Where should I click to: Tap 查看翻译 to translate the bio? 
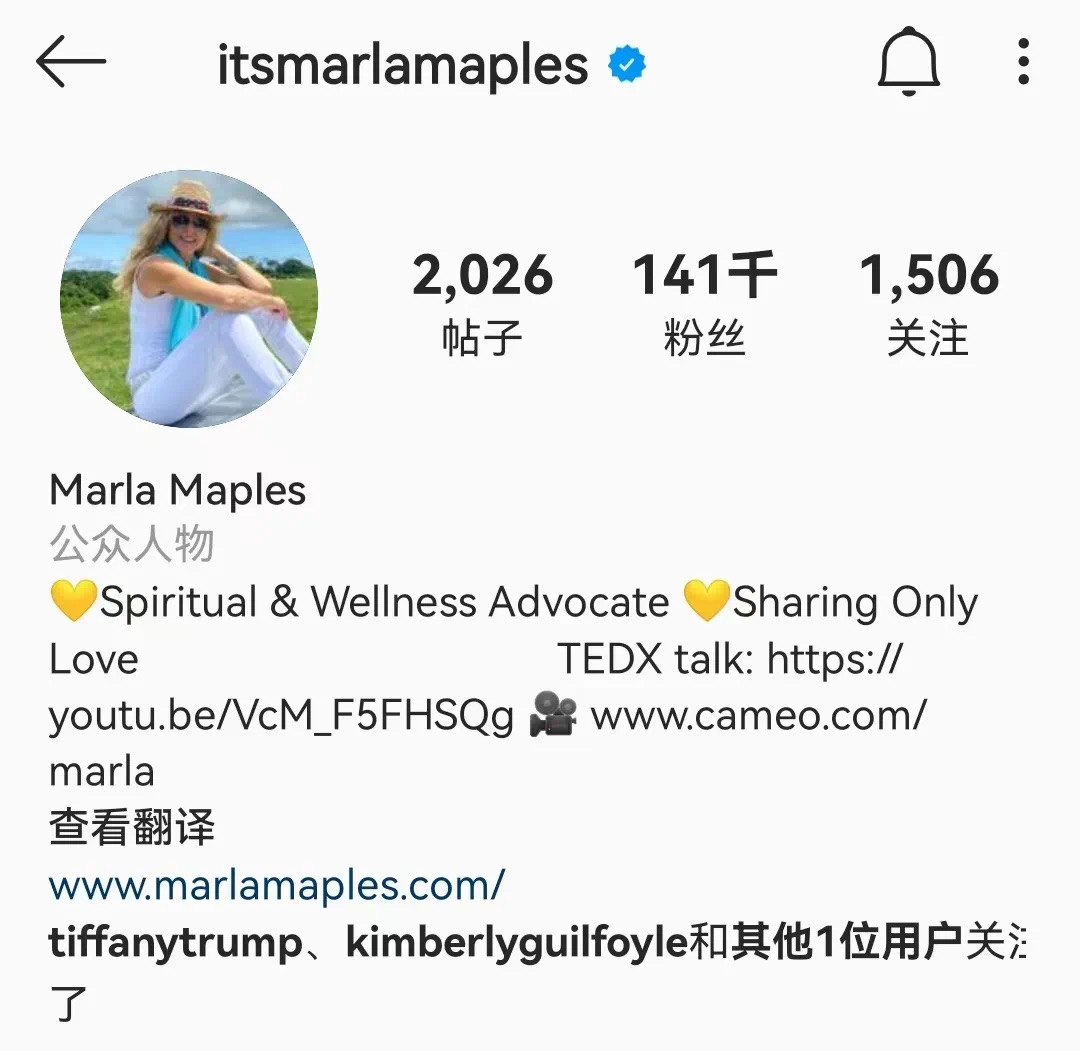tap(132, 829)
